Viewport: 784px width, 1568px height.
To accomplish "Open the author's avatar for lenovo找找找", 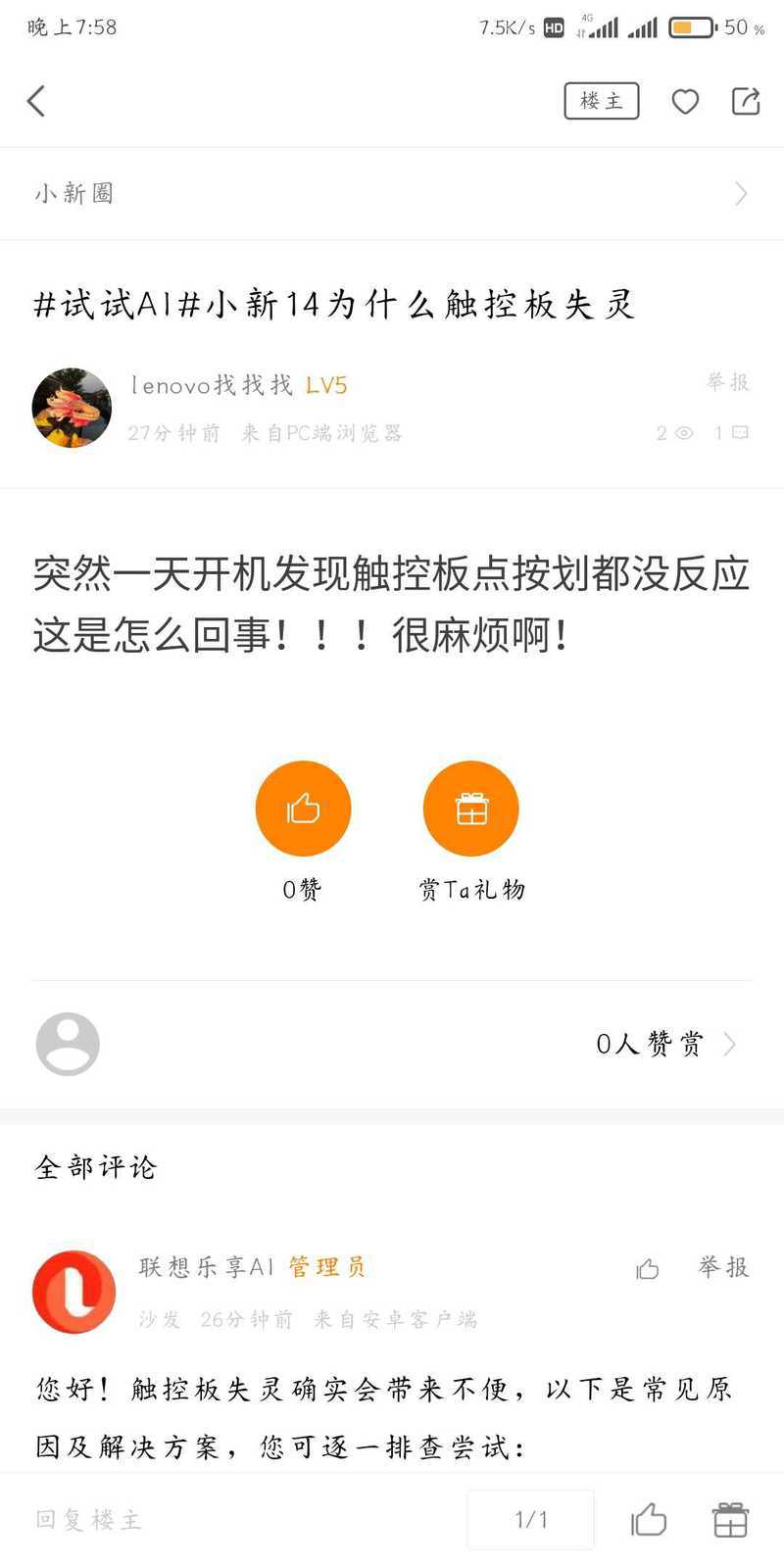I will tap(72, 408).
